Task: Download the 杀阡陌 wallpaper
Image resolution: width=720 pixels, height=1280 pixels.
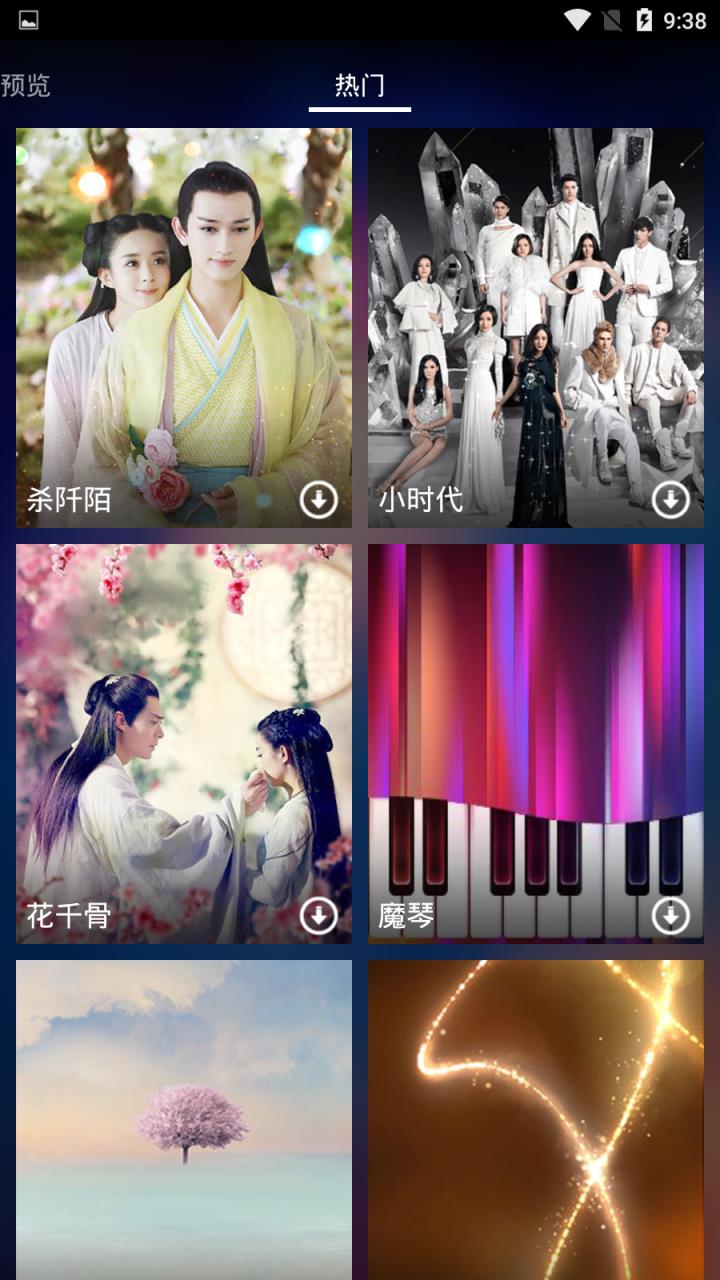Action: click(x=319, y=499)
